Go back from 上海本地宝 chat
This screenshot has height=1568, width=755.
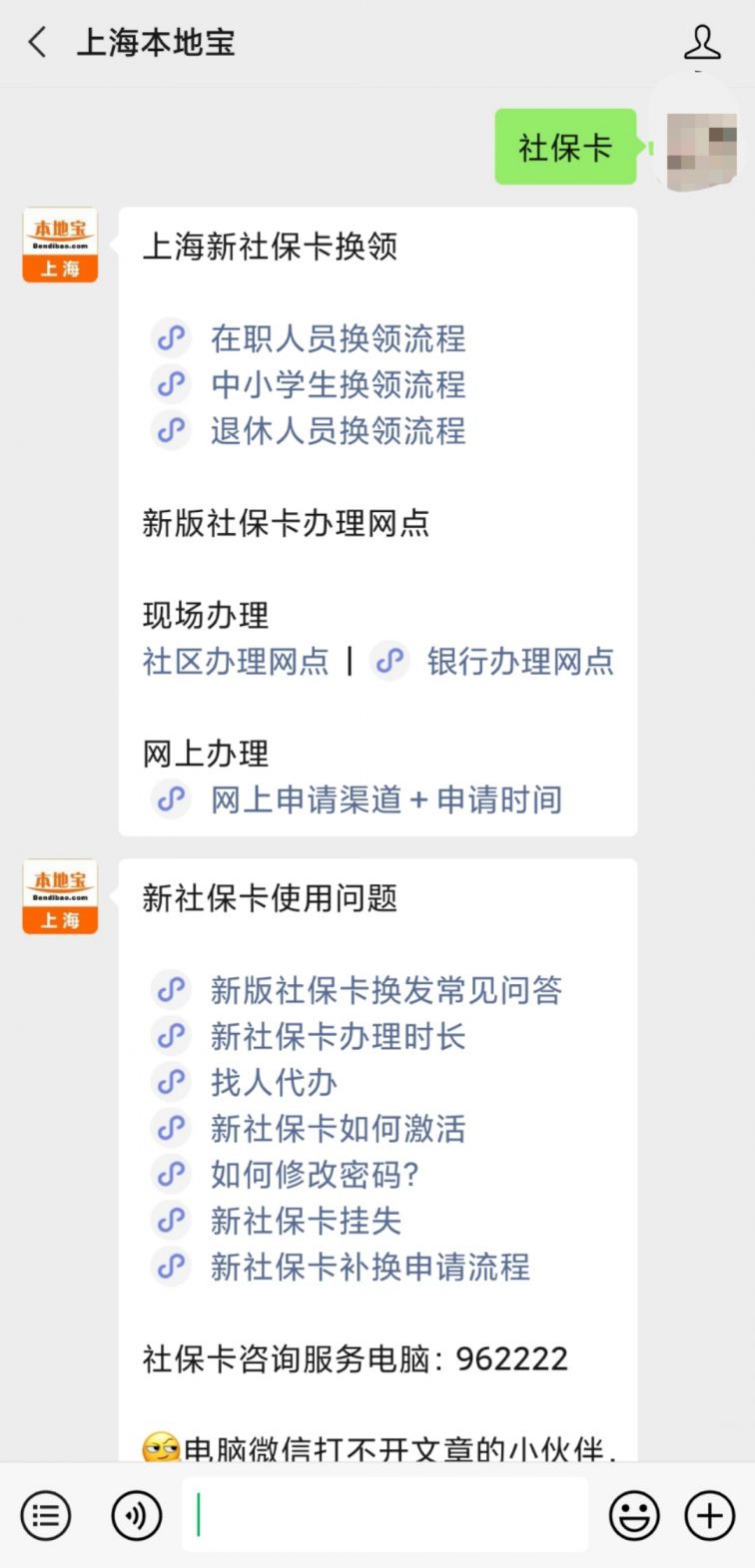tap(38, 43)
